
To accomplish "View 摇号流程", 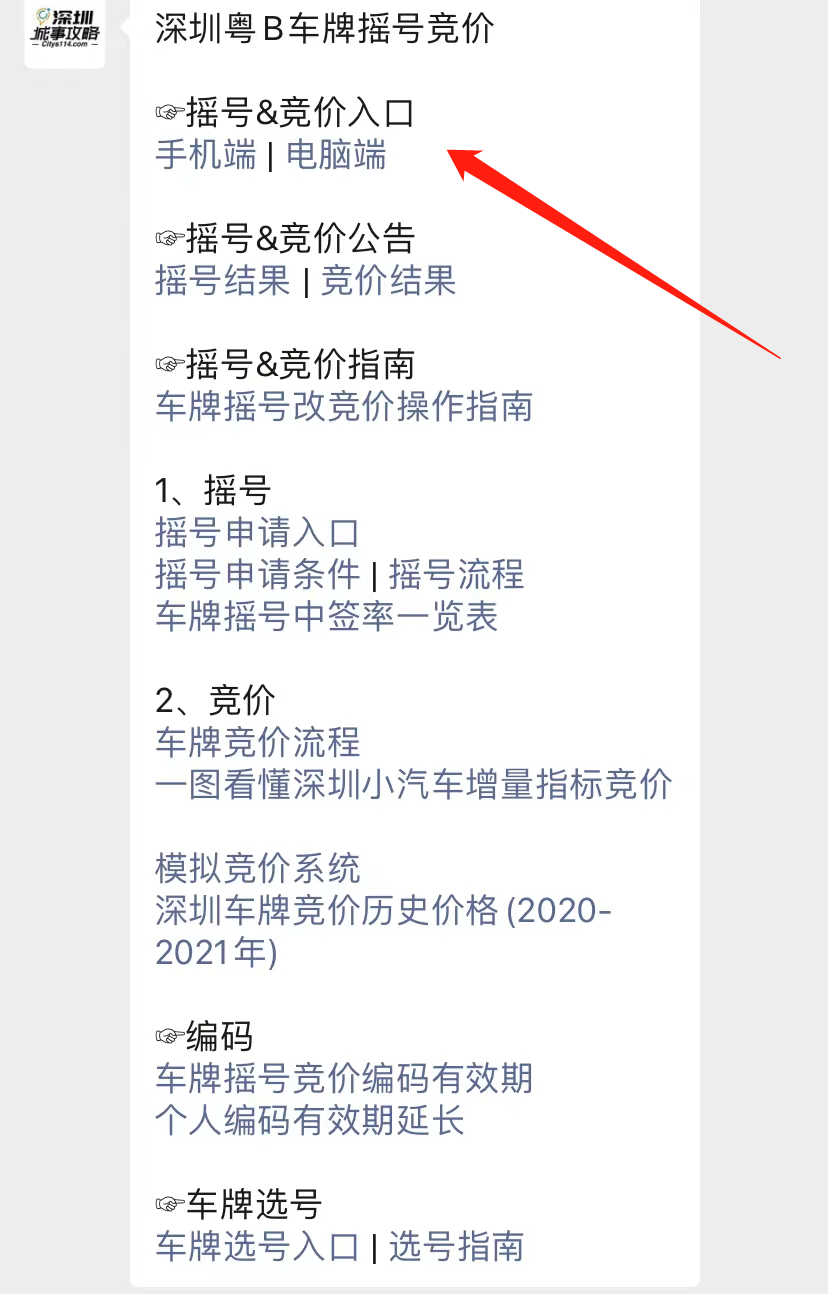I will point(455,575).
